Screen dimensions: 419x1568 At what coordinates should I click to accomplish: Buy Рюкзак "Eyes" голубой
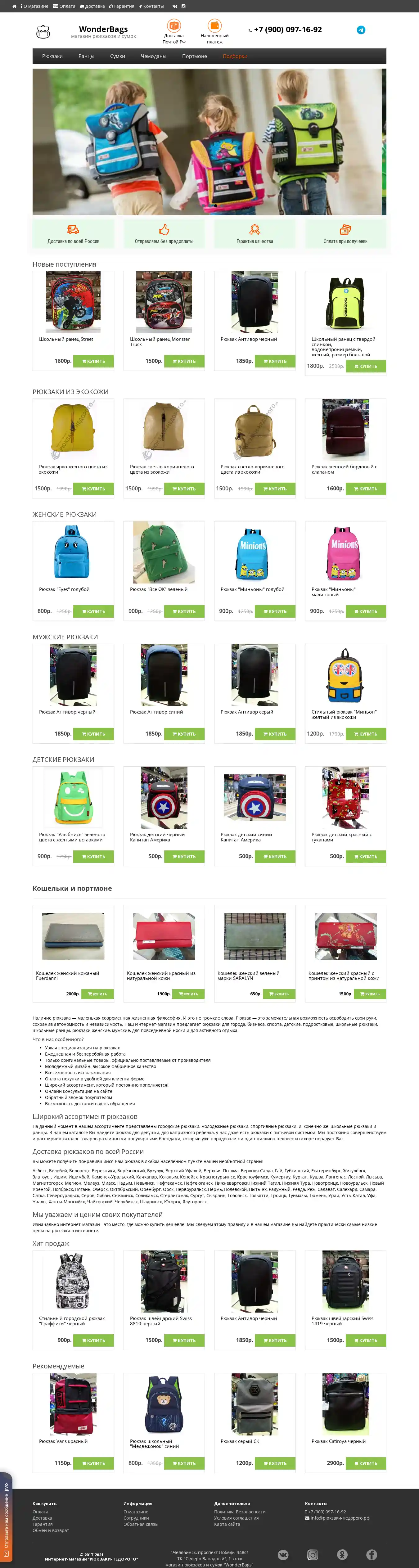pos(94,611)
